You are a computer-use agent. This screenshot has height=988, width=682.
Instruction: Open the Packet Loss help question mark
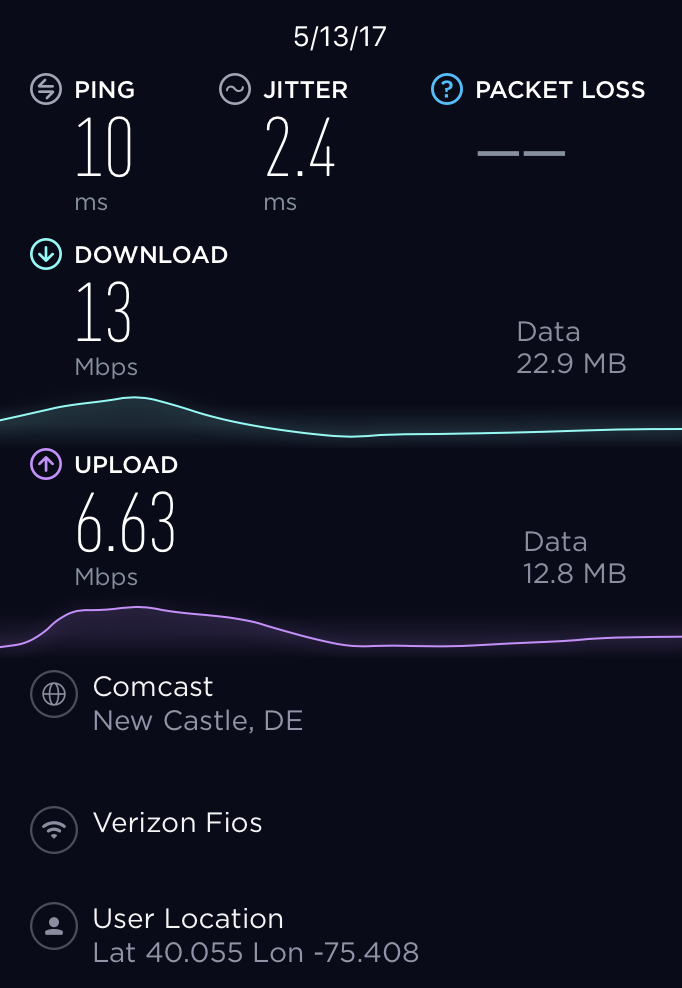click(446, 90)
